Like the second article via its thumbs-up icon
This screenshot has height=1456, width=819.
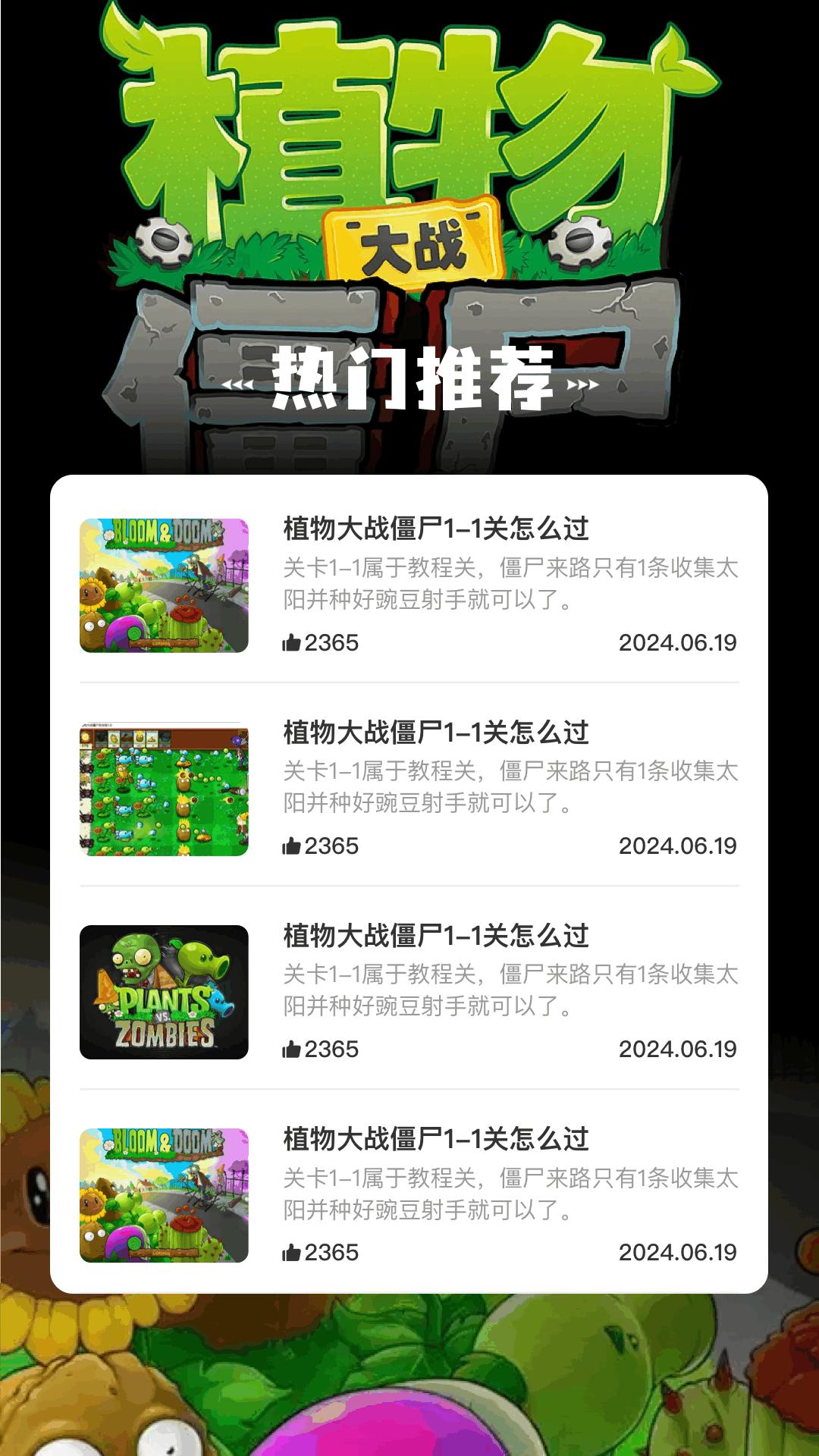pyautogui.click(x=291, y=846)
